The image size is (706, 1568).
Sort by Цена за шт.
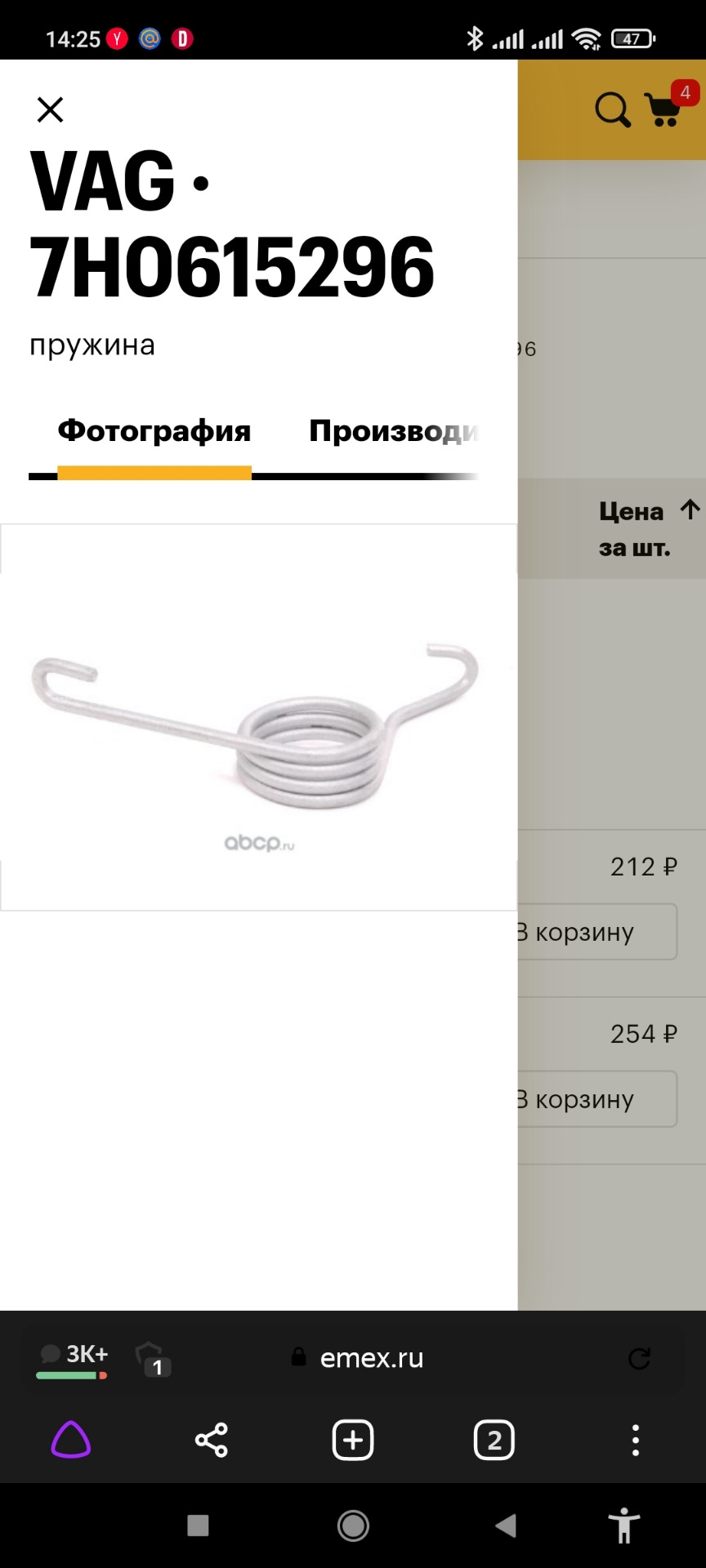pyautogui.click(x=647, y=529)
